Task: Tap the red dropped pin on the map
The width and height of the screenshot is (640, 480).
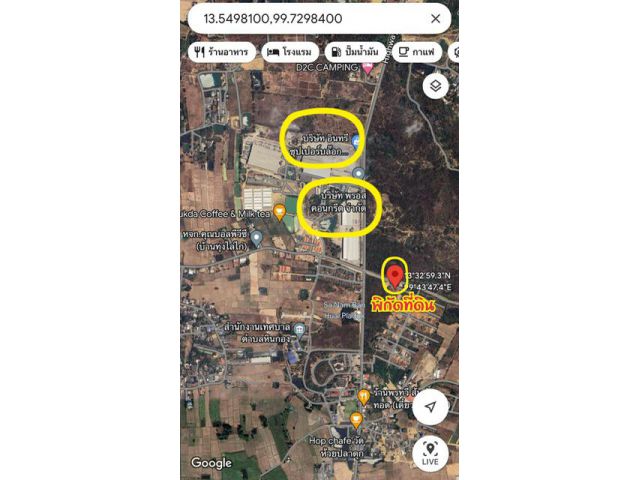Action: click(395, 275)
